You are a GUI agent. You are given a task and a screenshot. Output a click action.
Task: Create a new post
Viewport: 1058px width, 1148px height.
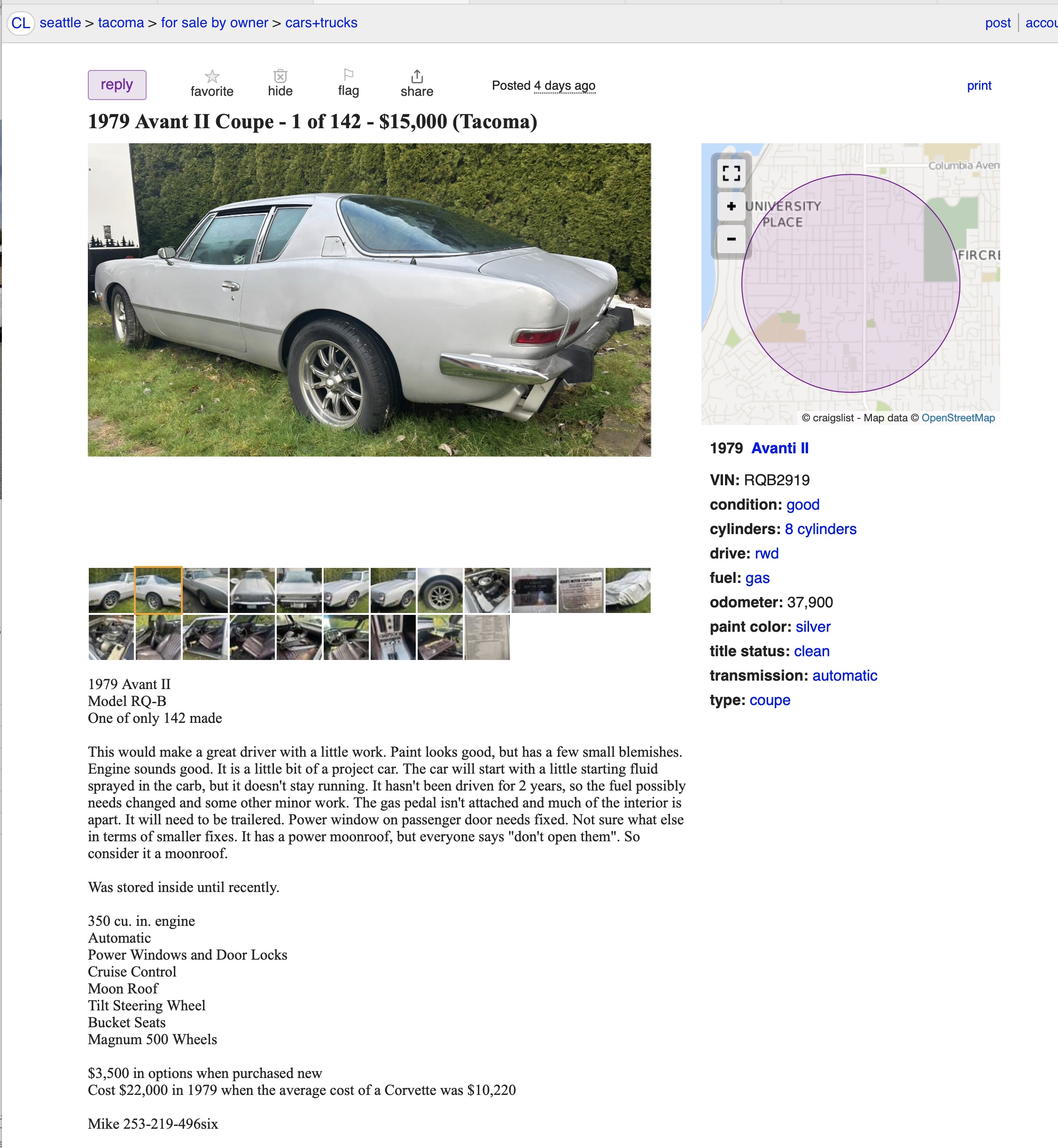[x=997, y=23]
